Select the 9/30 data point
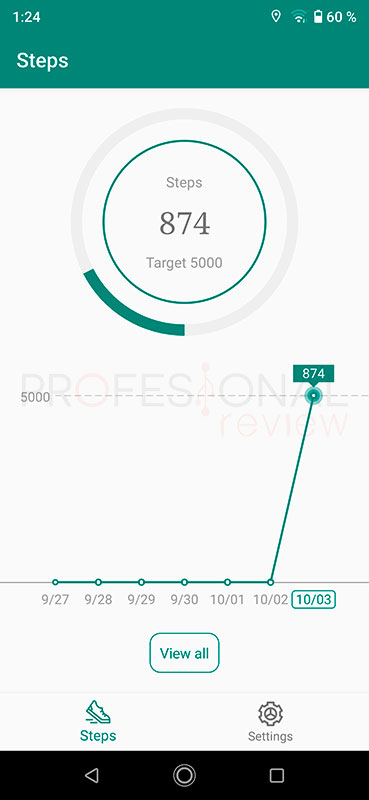The width and height of the screenshot is (369, 800). click(184, 582)
